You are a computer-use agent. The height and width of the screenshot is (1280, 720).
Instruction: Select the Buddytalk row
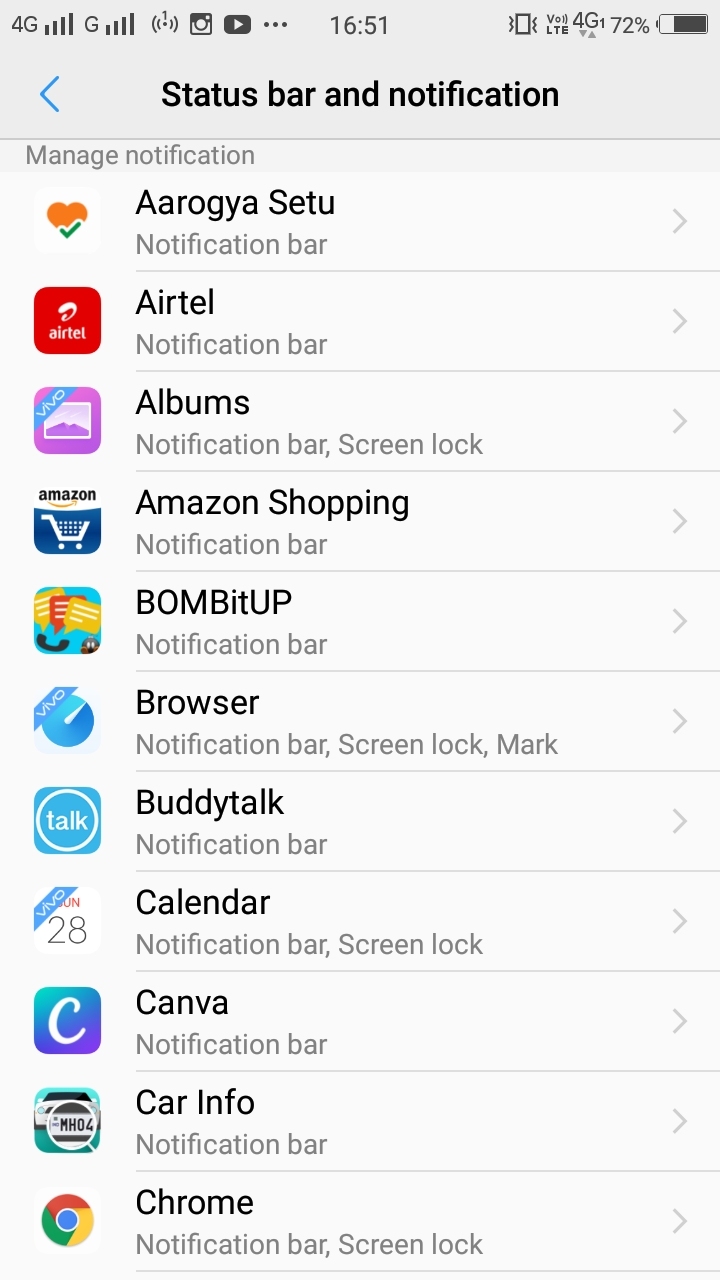[x=360, y=821]
